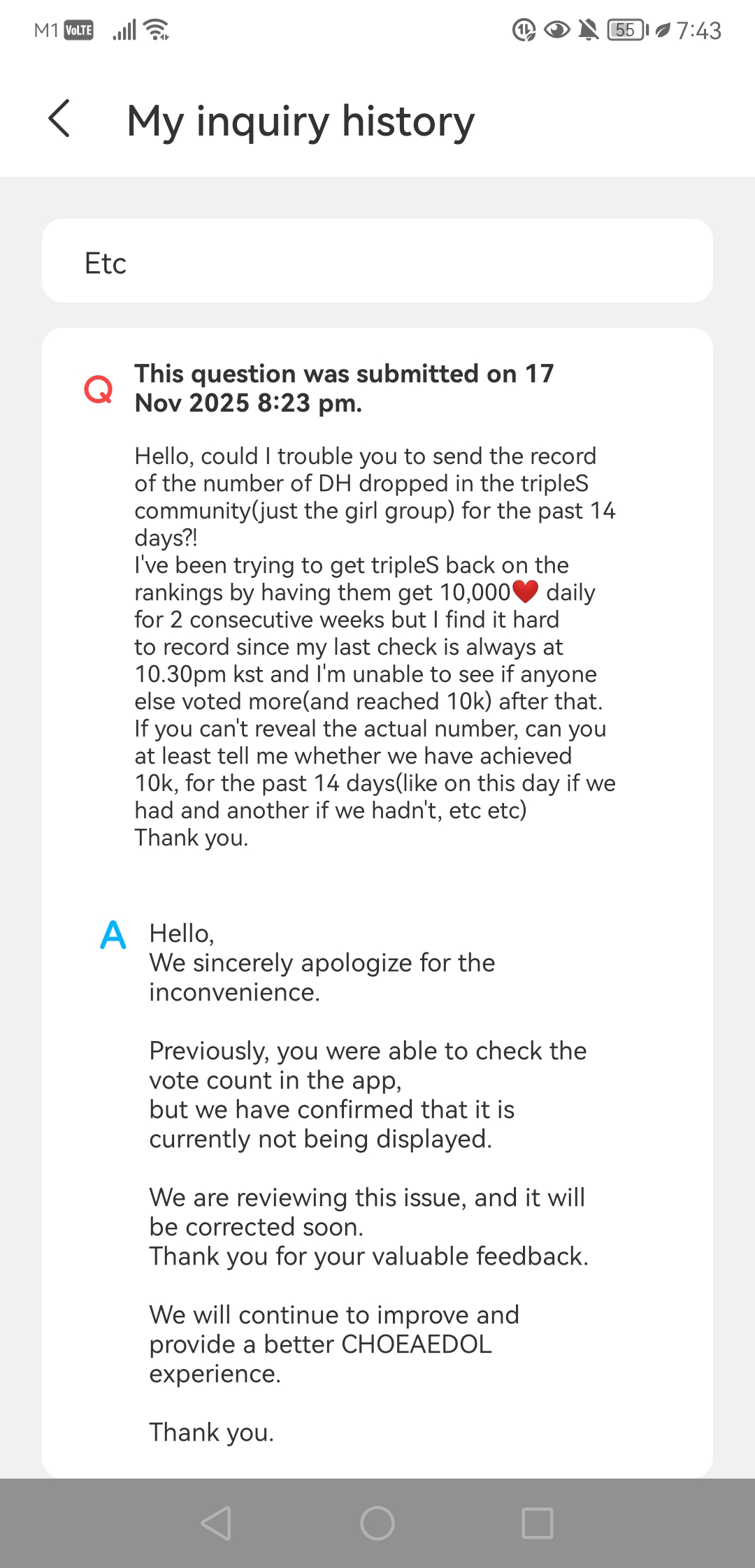Go back from My inquiry history
This screenshot has width=755, height=1568.
(60, 119)
